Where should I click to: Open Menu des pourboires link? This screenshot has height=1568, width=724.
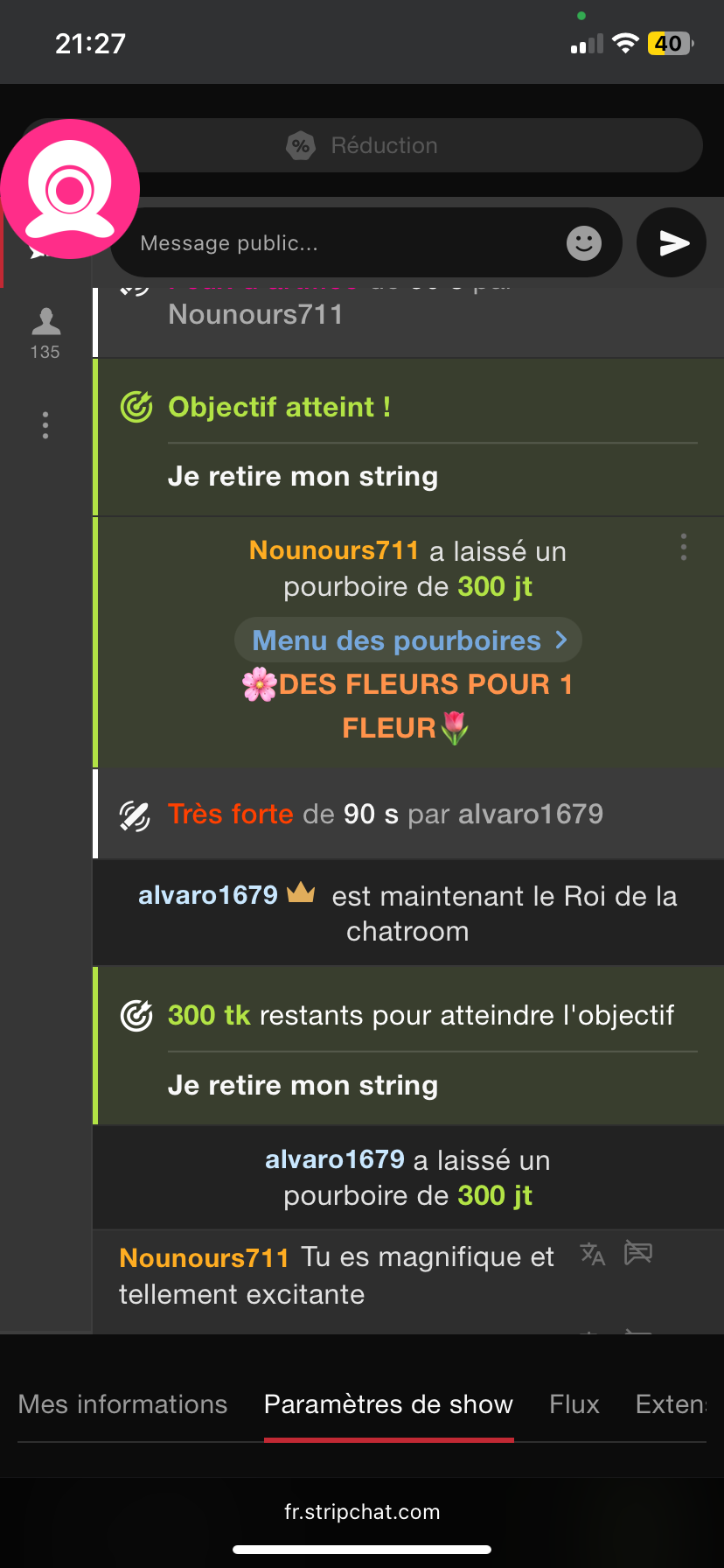tap(408, 640)
